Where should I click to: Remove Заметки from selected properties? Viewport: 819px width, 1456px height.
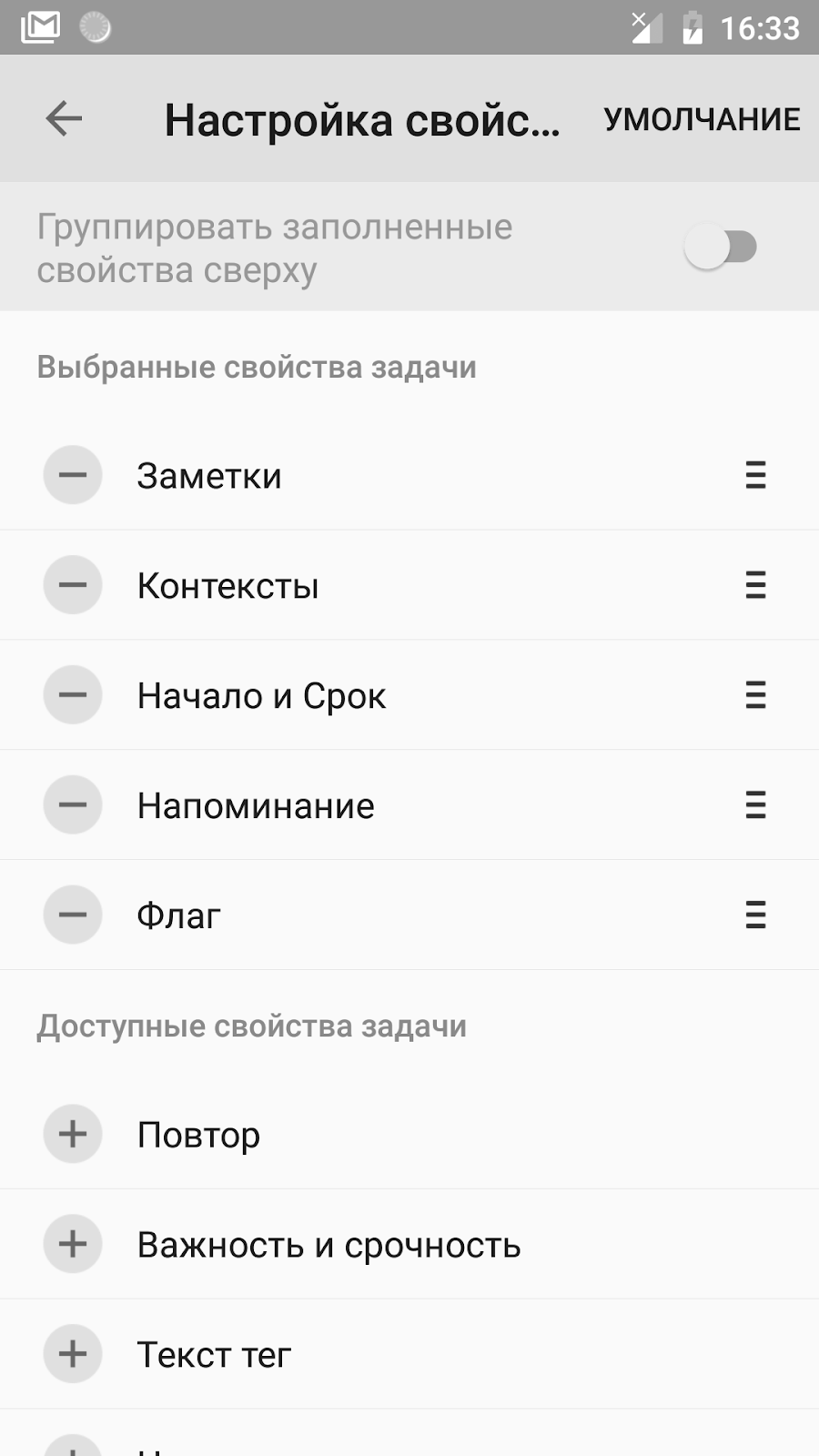coord(73,475)
